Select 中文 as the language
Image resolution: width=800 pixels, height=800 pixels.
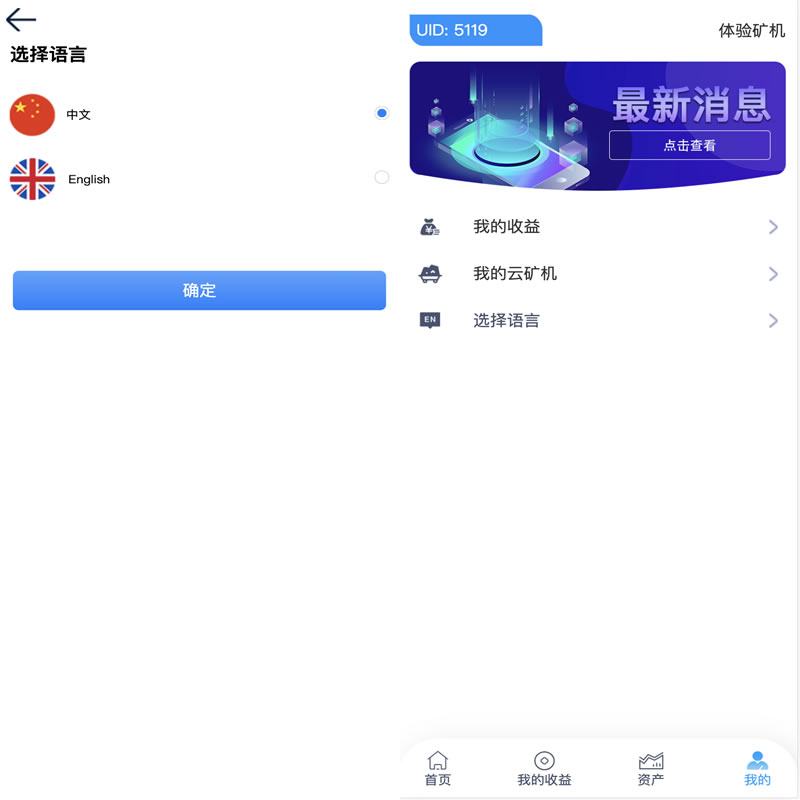point(381,114)
